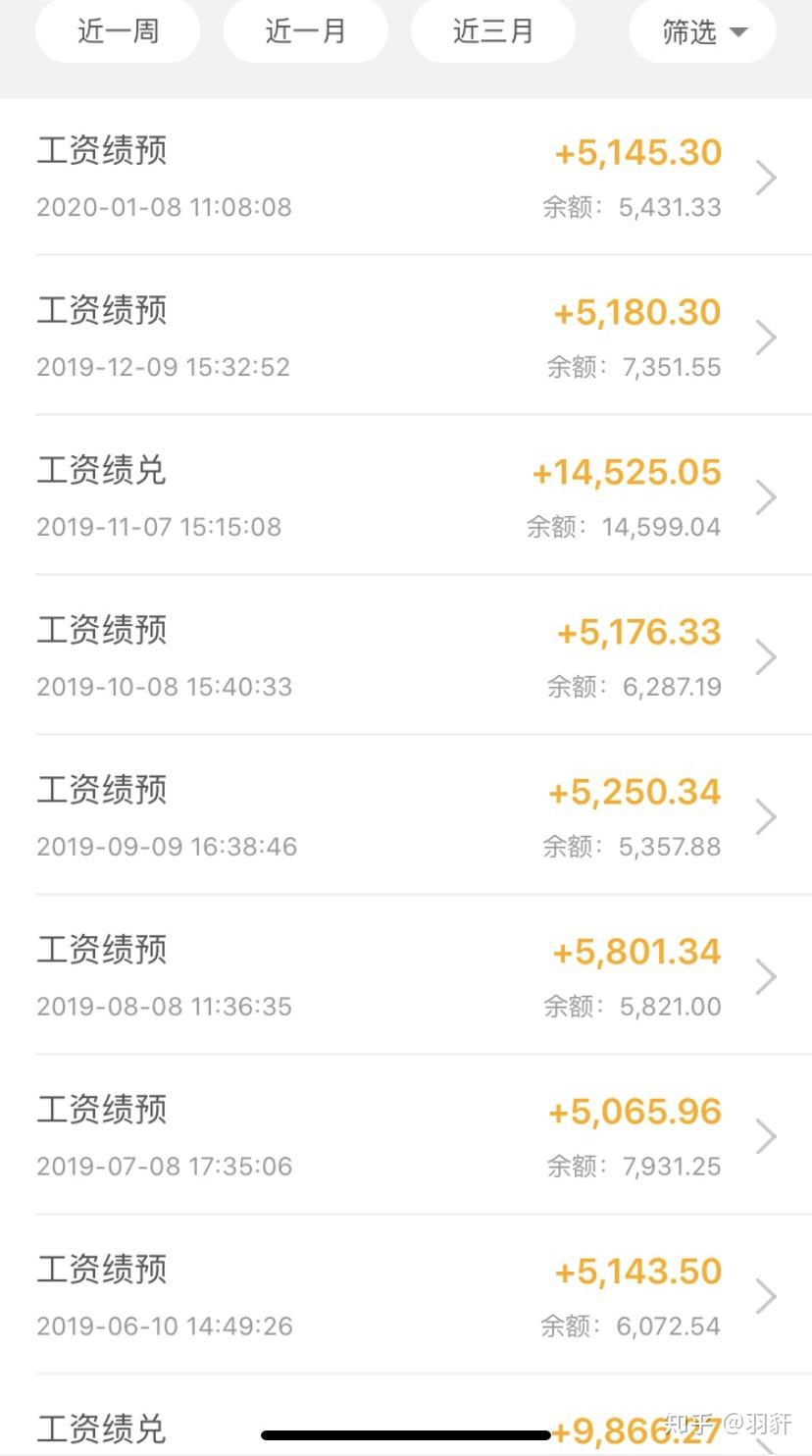Open the 2019-10-08 工资绩预 record
Screen dimensions: 812x1456
pyautogui.click(x=406, y=657)
